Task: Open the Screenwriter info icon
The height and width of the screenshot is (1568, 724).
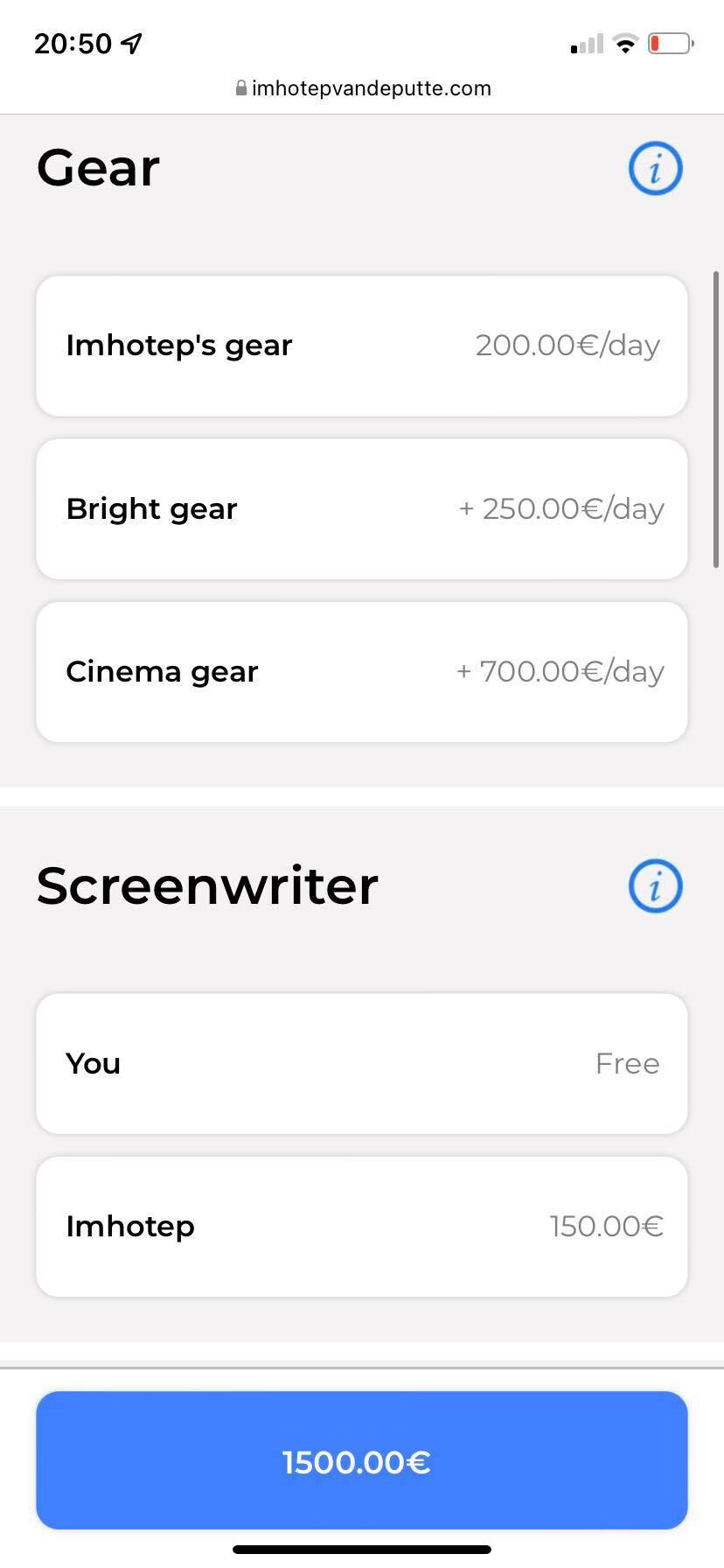Action: [x=655, y=885]
